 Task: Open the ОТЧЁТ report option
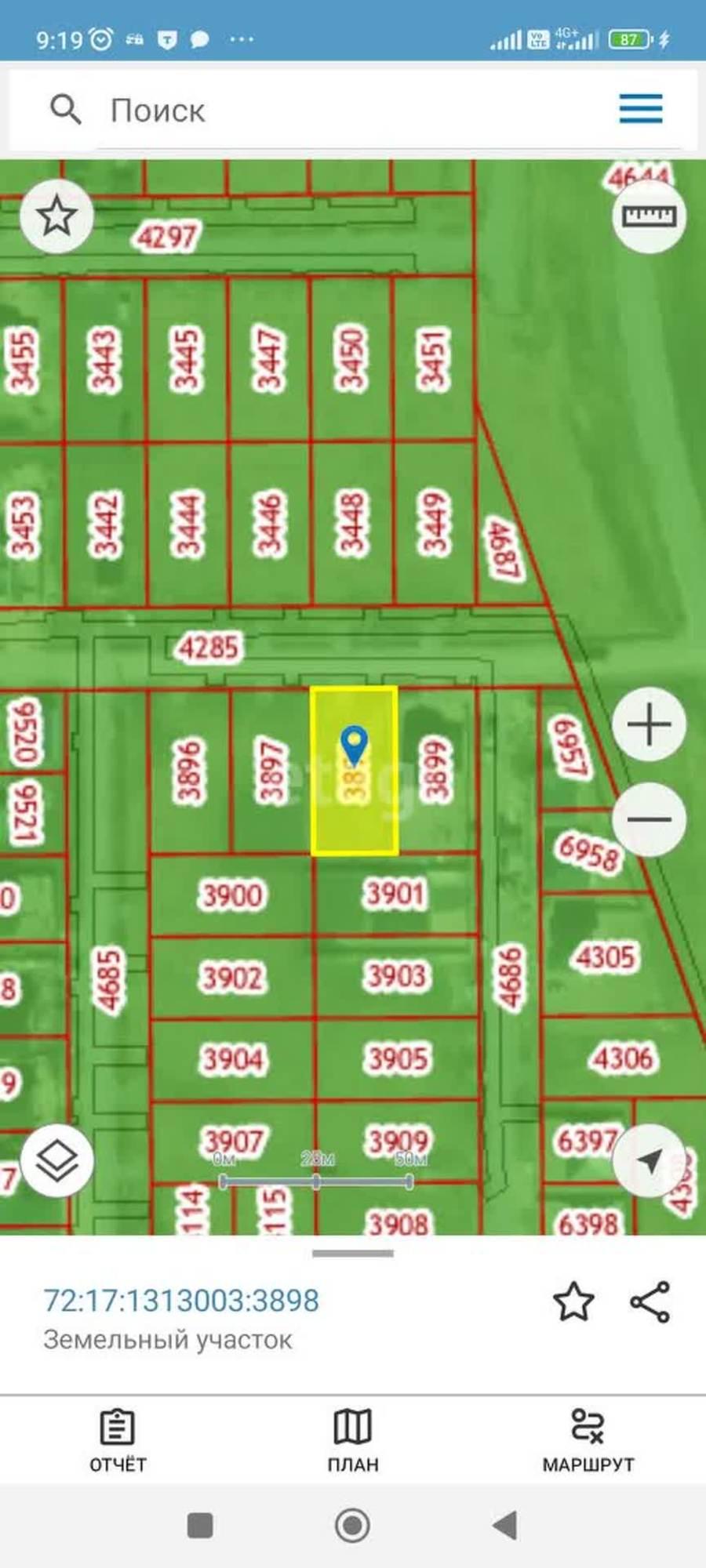pos(118,1441)
